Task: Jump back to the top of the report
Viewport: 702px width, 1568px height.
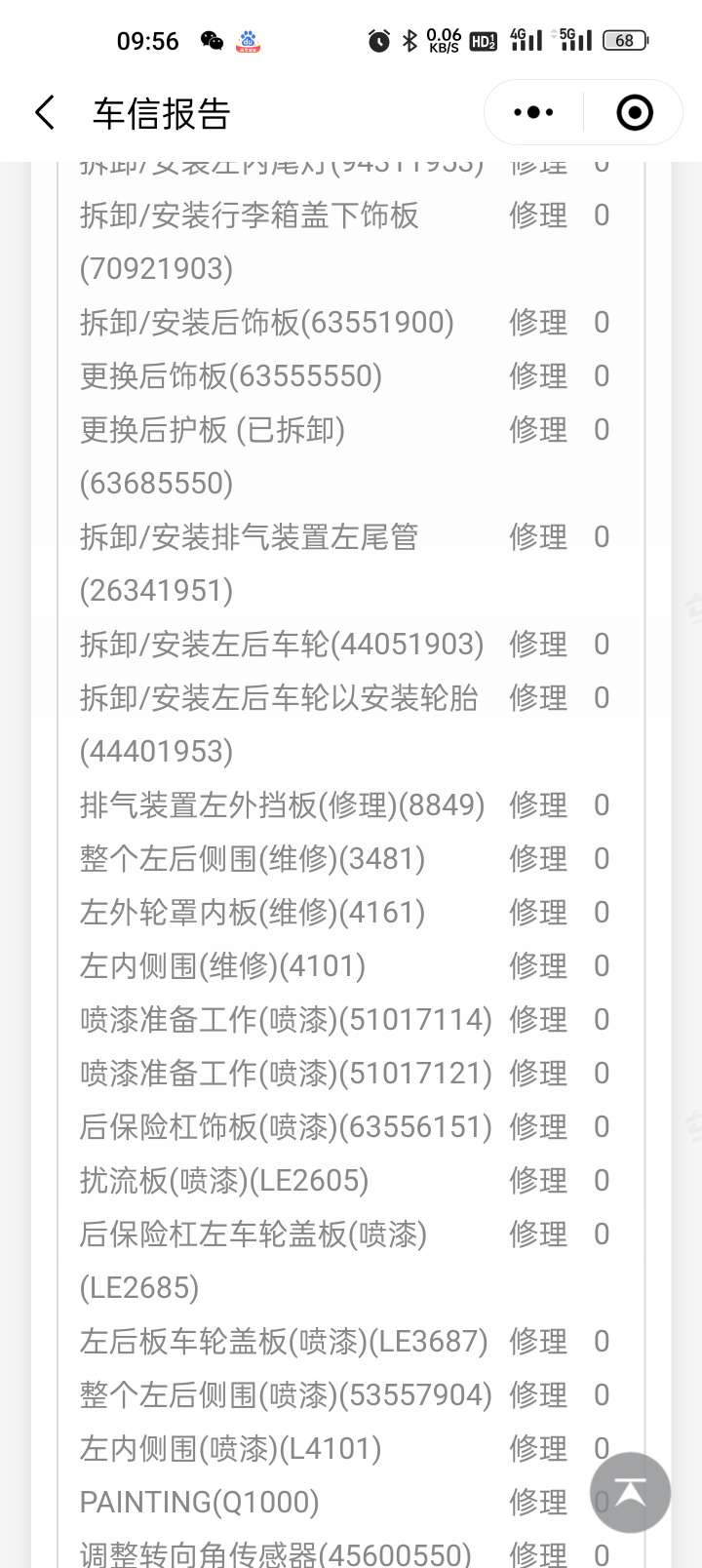Action: pos(630,1493)
